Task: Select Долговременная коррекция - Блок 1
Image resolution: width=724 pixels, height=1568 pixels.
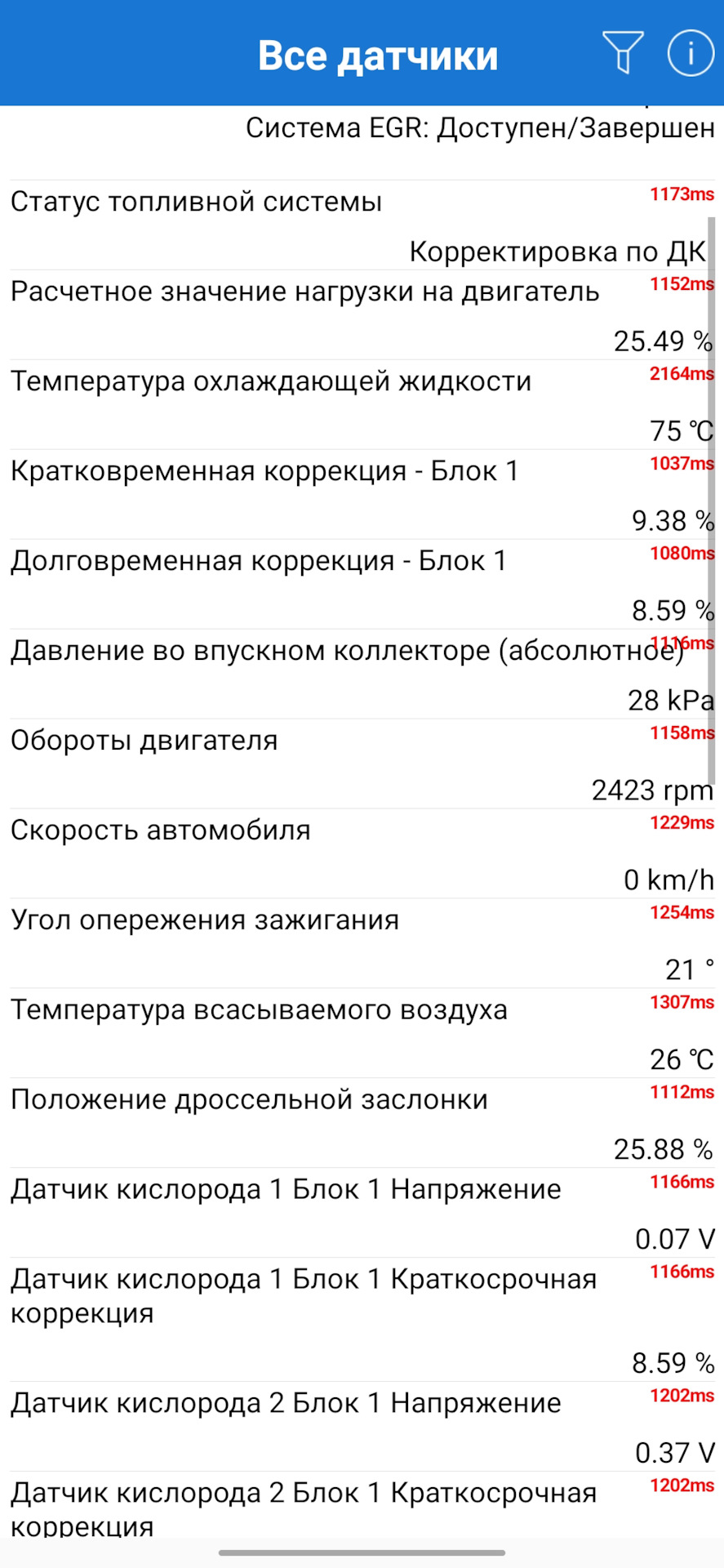Action: [x=362, y=584]
